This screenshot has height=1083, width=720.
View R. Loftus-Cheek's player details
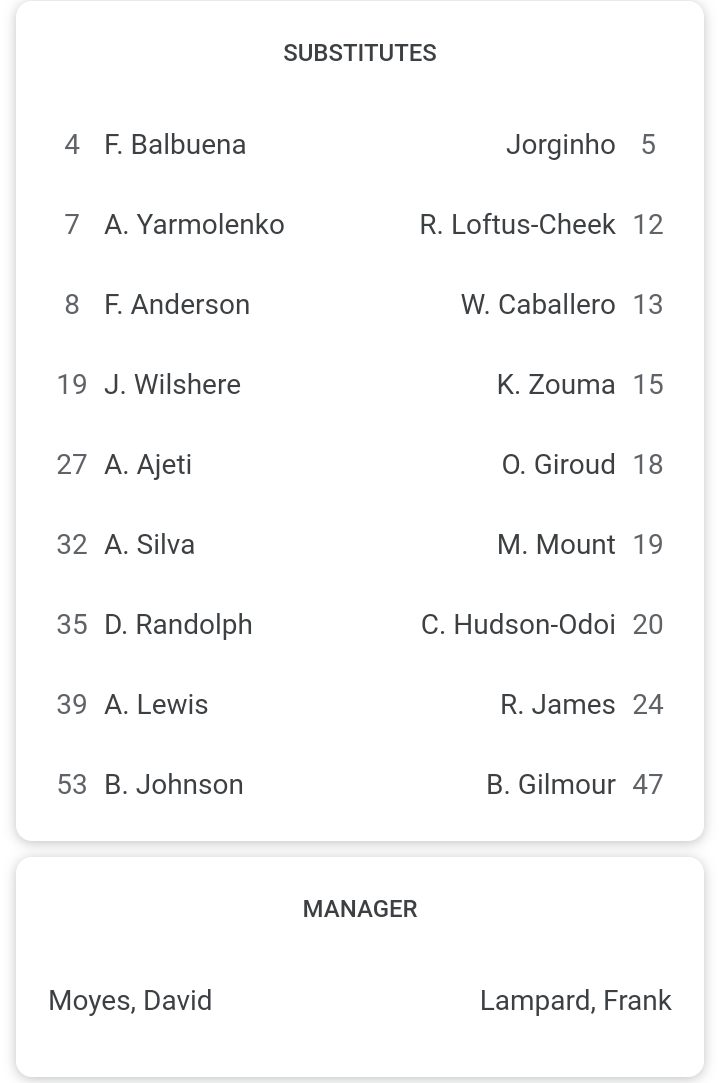(x=517, y=224)
